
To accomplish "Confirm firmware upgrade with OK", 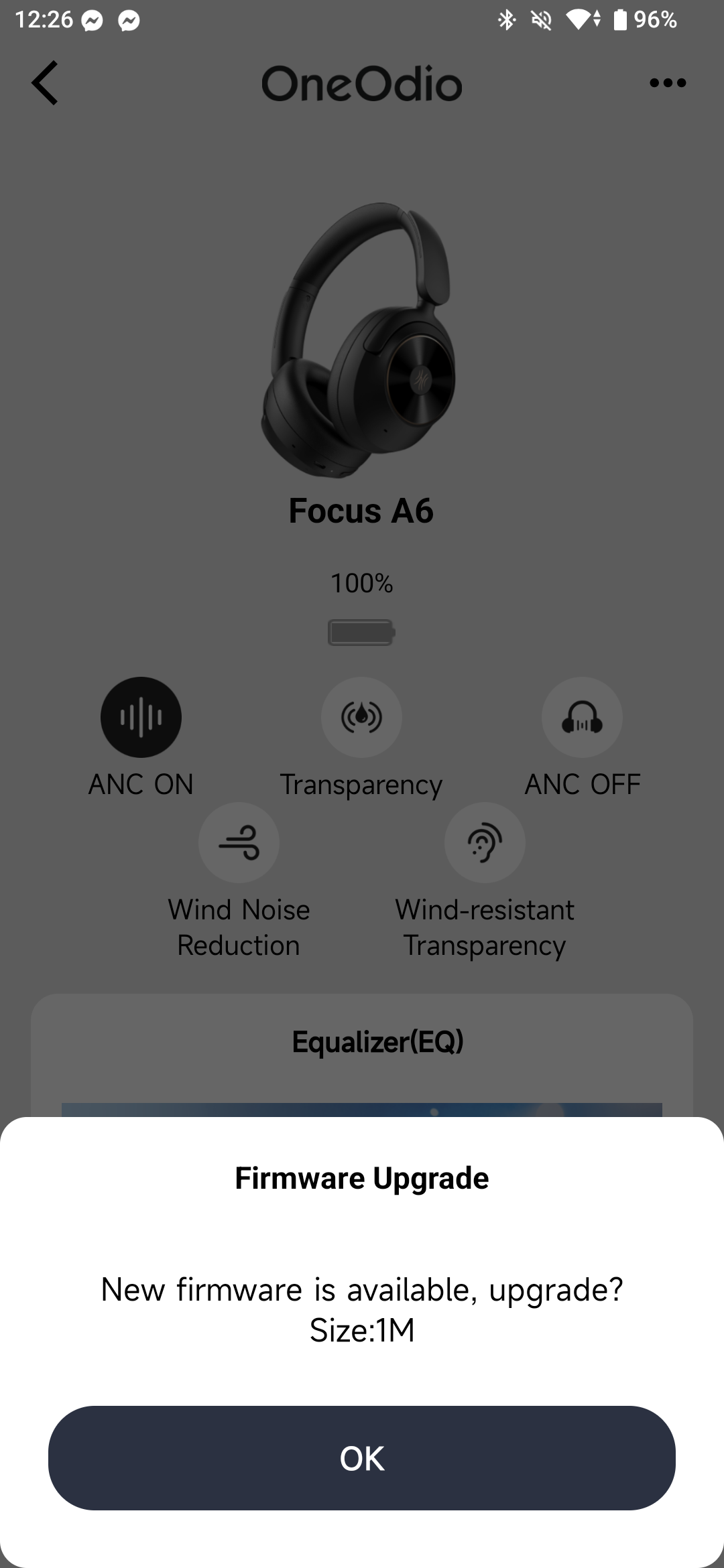I will (x=362, y=1458).
